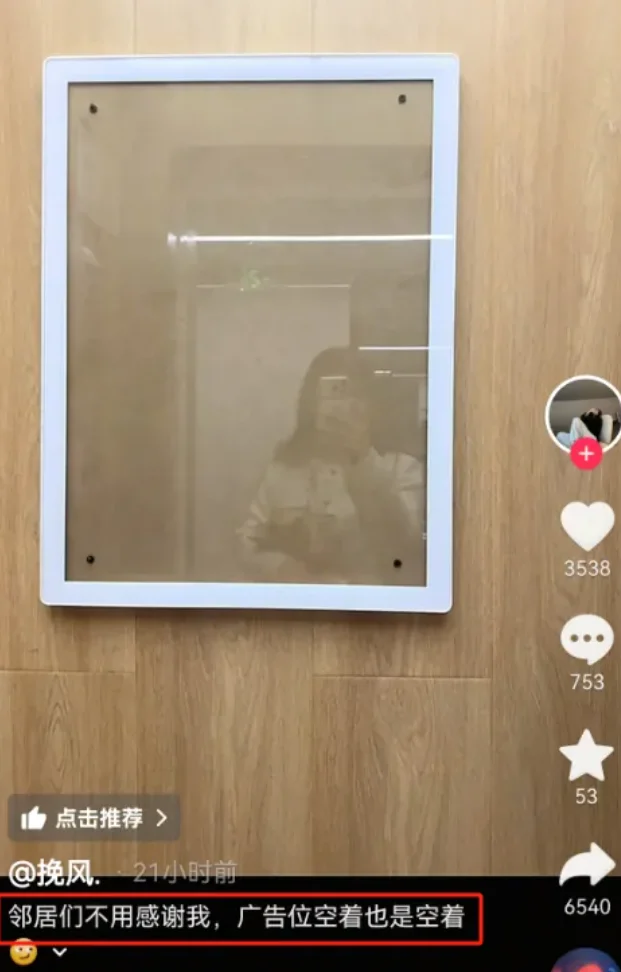The image size is (621, 972).
Task: Open the creator's profile picture
Action: tap(585, 412)
